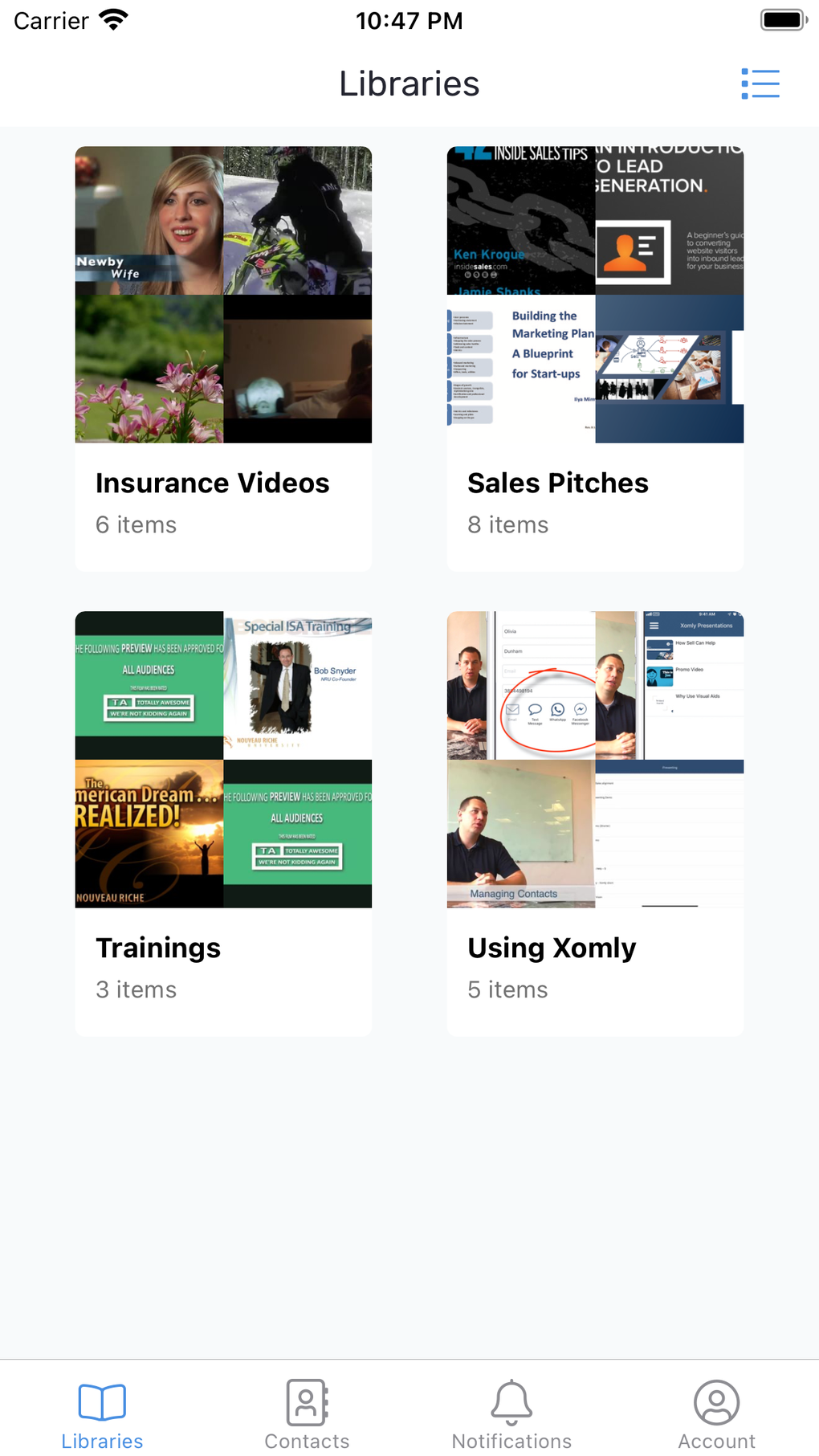
Task: Open the Using Xomly library
Action: point(595,822)
